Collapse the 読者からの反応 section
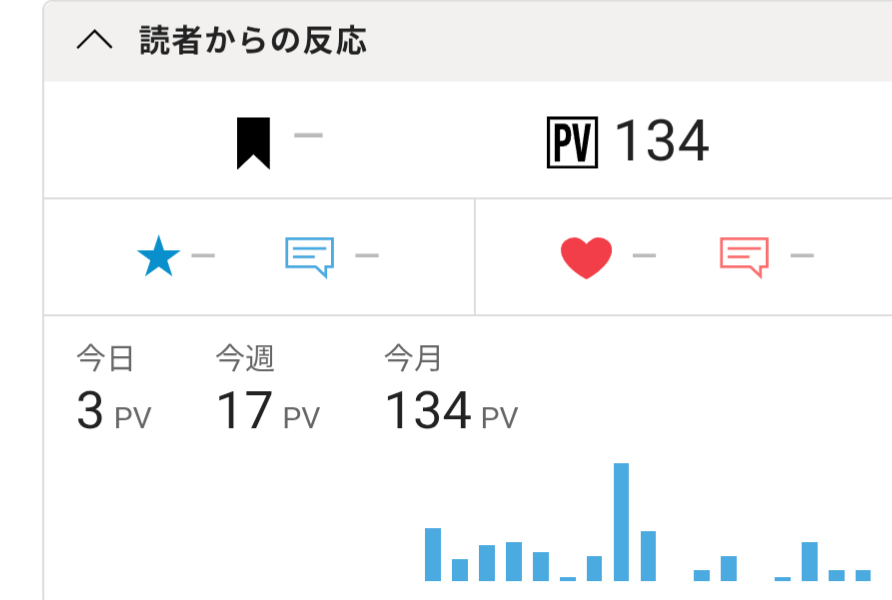892x600 pixels. [95, 42]
